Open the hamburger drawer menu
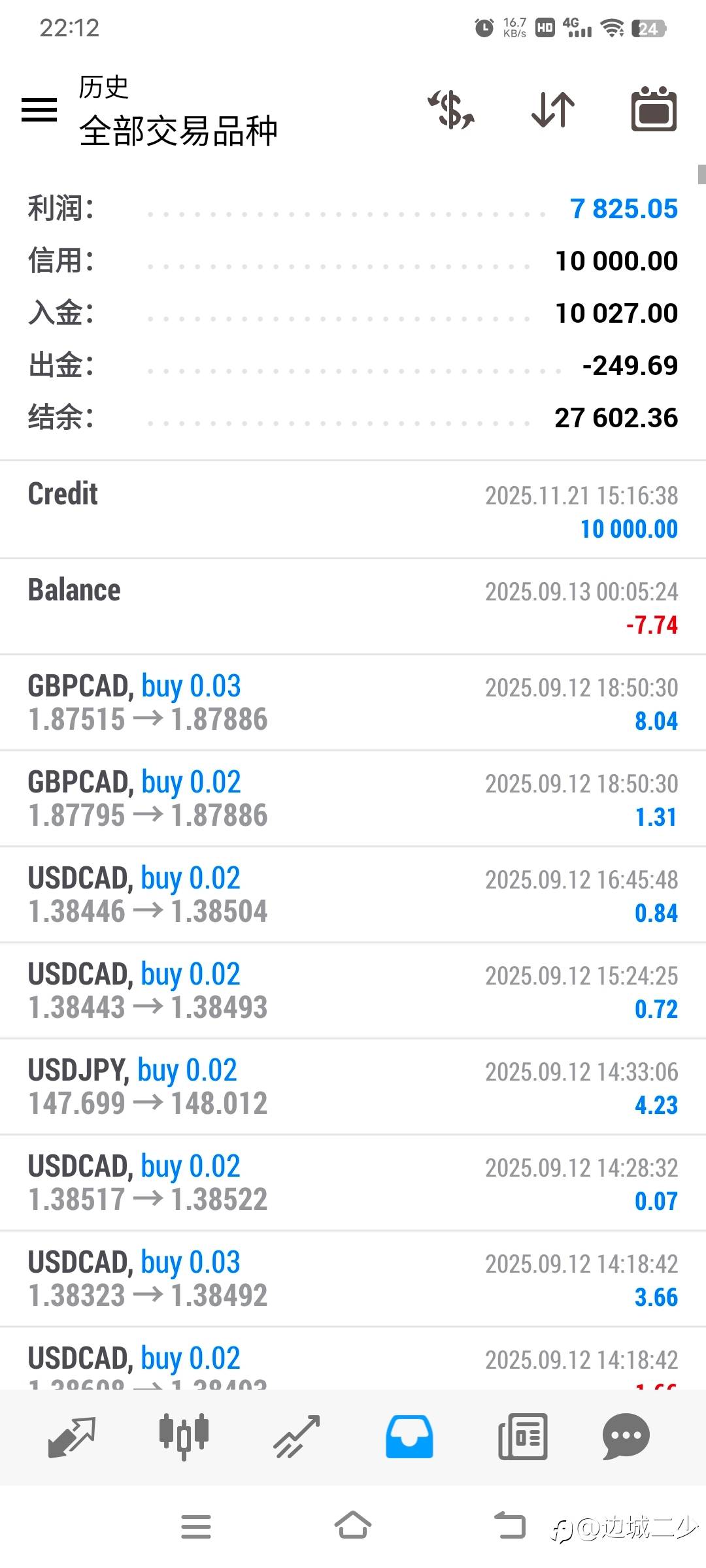 click(x=39, y=110)
